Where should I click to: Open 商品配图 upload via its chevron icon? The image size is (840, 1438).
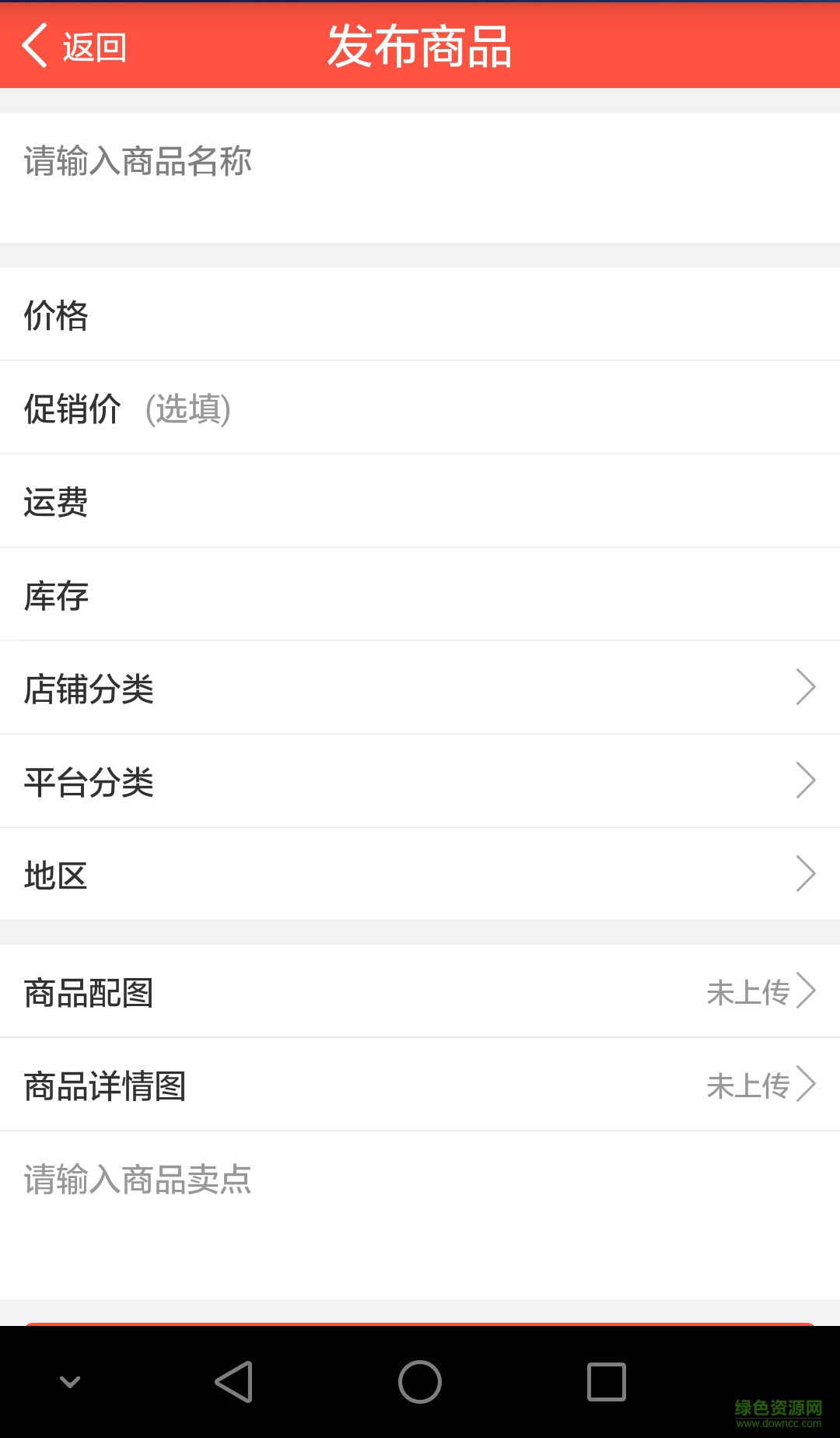click(806, 992)
